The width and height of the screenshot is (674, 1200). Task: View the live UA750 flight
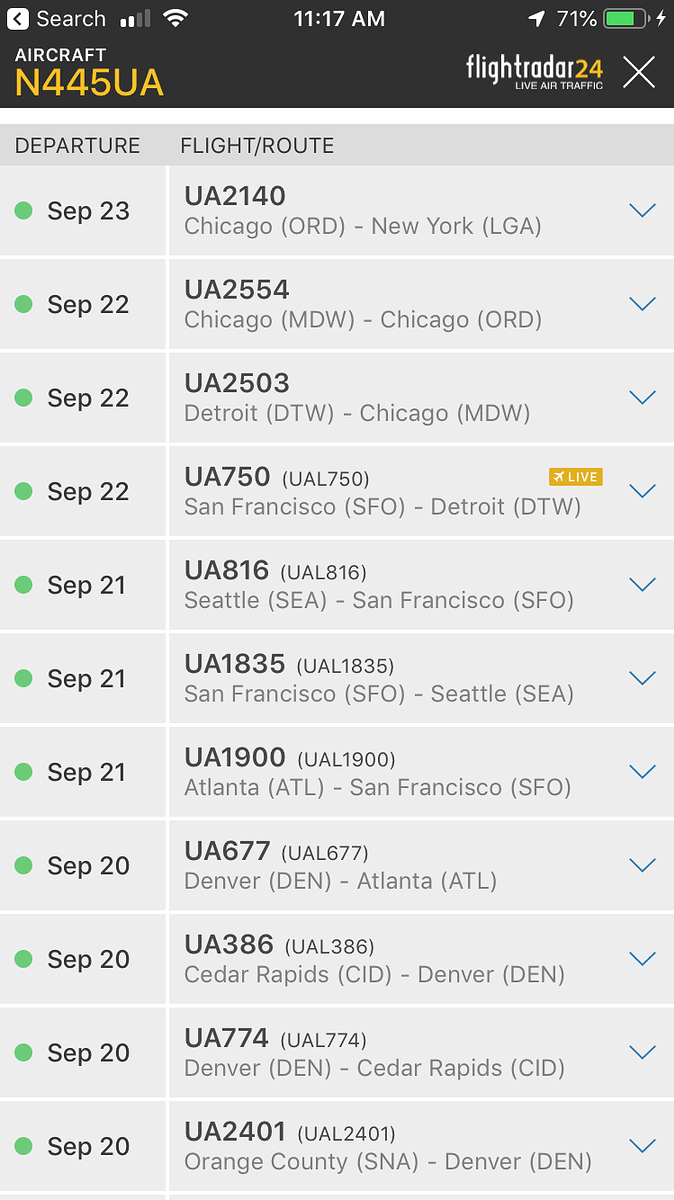(575, 477)
